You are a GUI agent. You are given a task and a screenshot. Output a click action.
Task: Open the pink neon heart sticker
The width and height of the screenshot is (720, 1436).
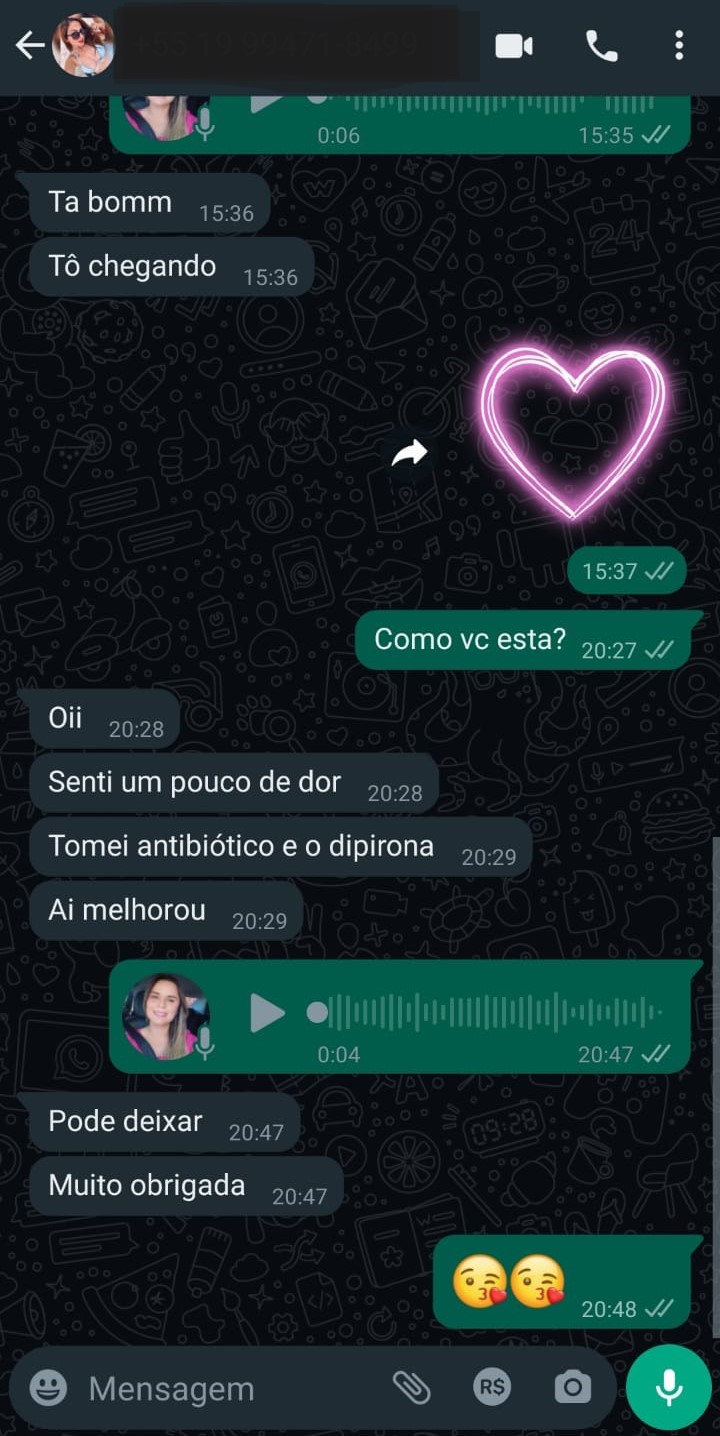(x=572, y=433)
